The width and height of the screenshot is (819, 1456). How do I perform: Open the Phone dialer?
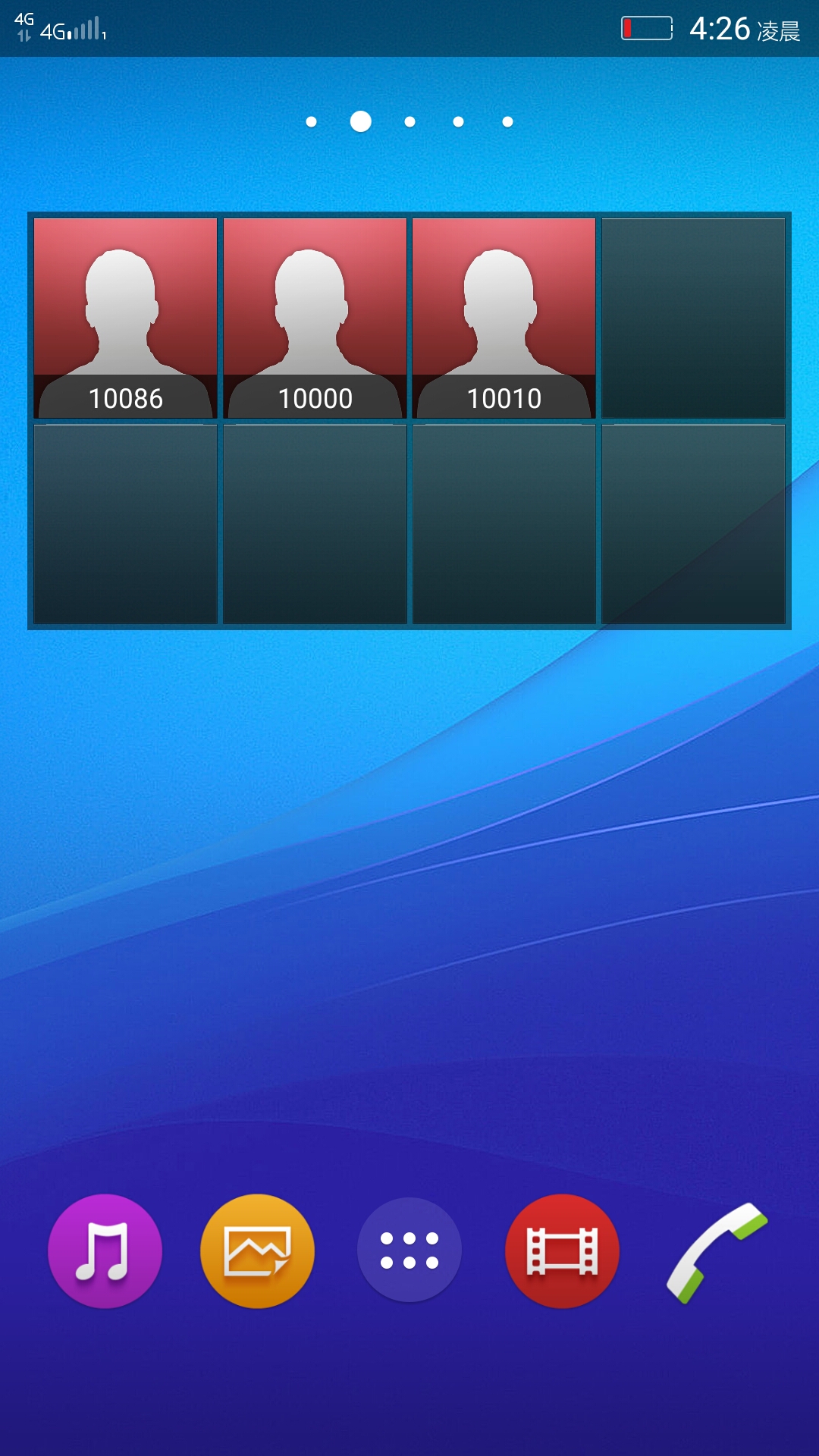pos(716,1251)
